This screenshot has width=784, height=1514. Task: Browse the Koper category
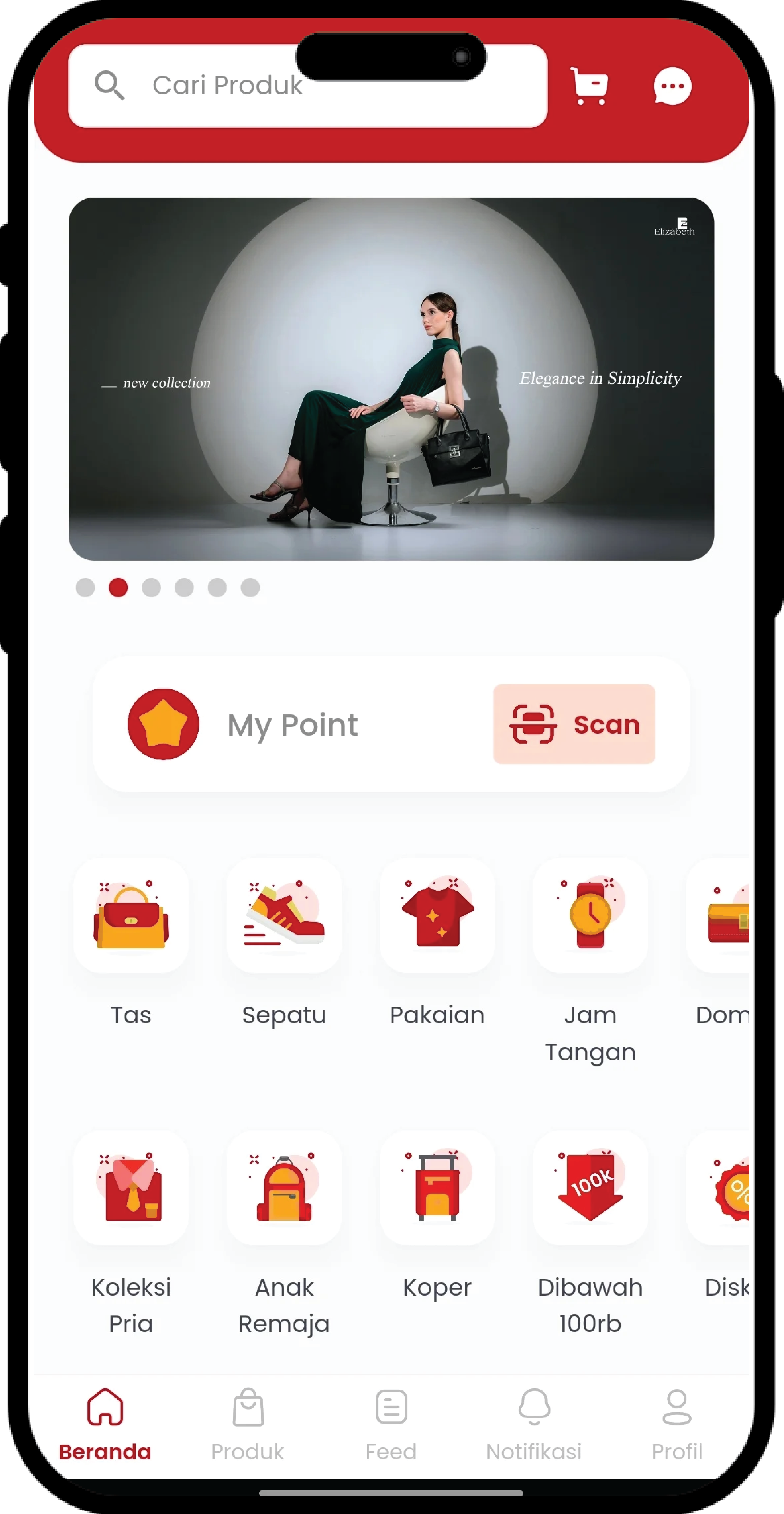[437, 1187]
